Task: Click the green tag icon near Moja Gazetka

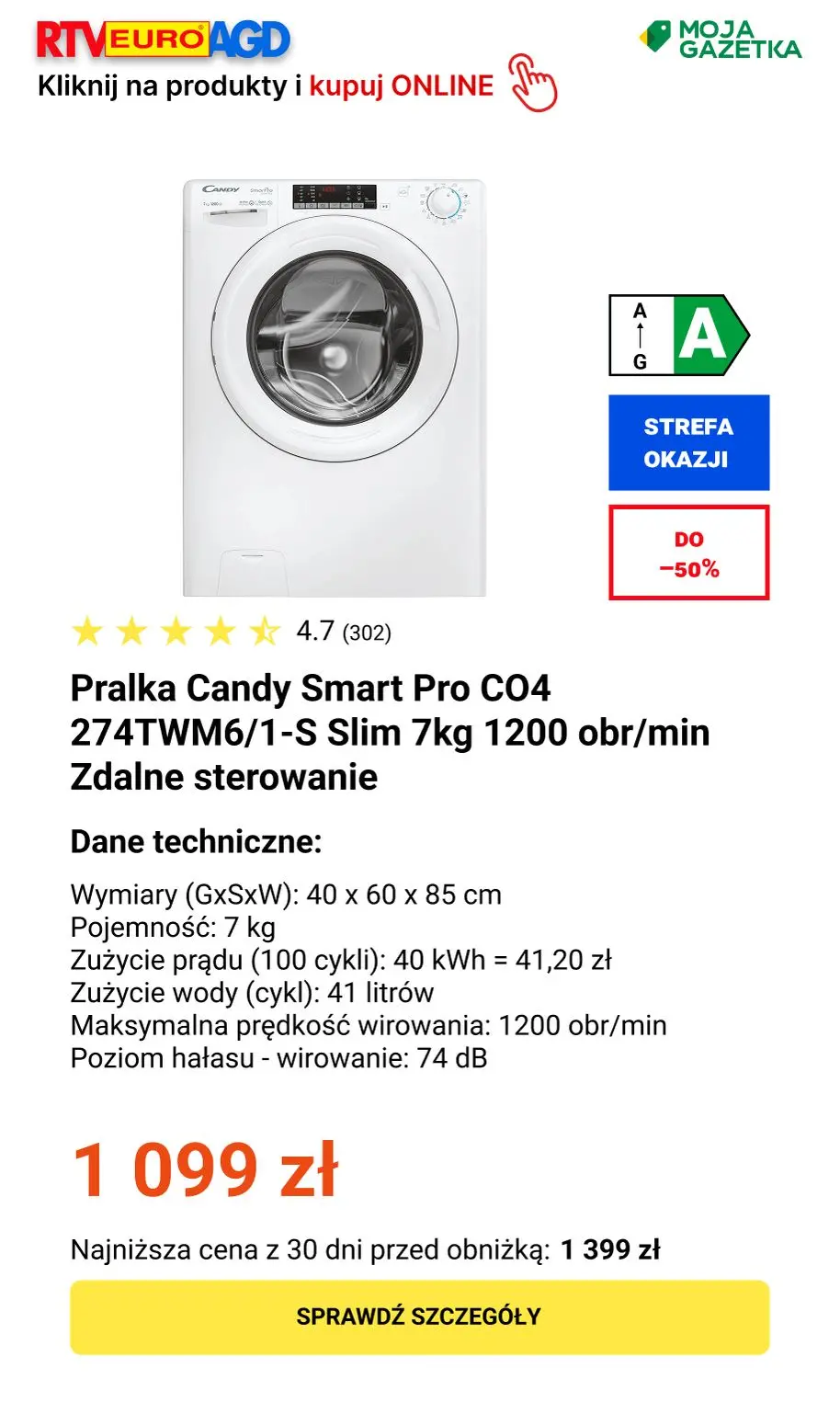Action: click(x=654, y=37)
